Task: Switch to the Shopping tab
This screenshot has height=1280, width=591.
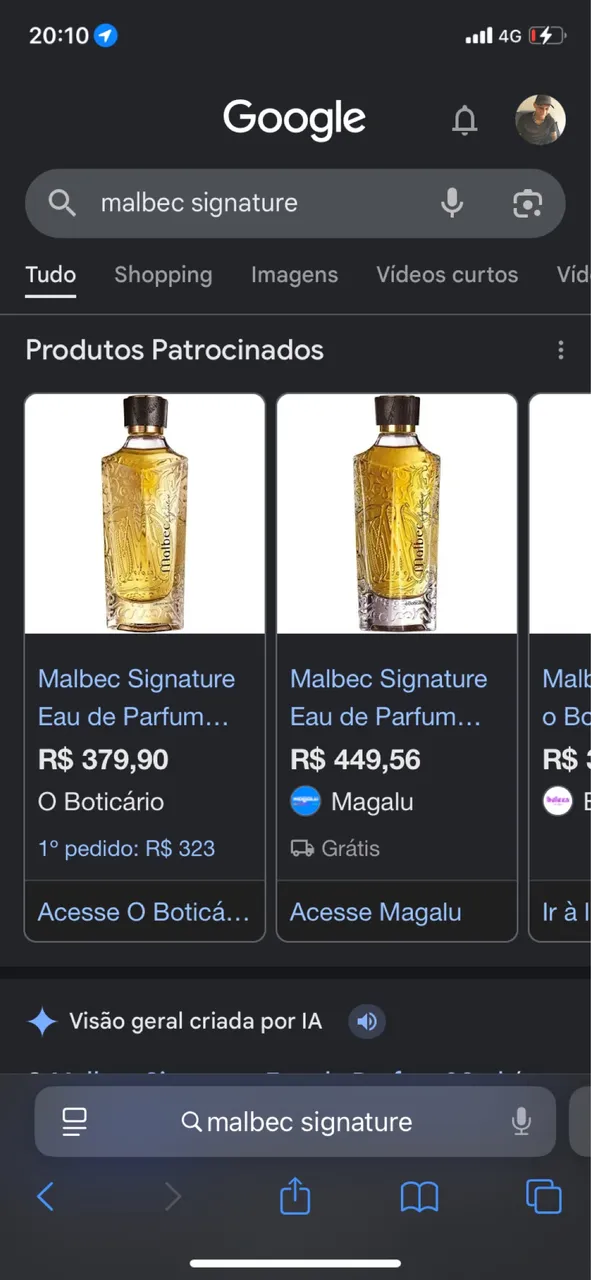Action: coord(163,274)
